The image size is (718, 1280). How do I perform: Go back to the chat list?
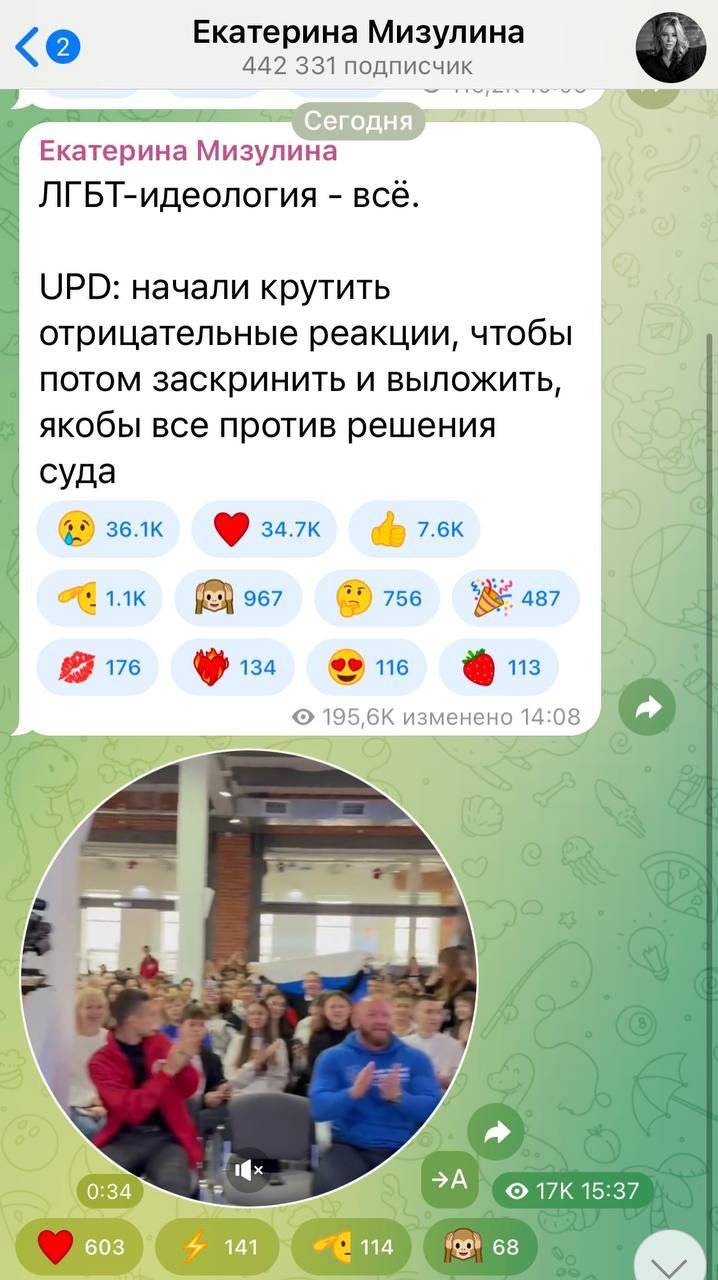(x=45, y=46)
